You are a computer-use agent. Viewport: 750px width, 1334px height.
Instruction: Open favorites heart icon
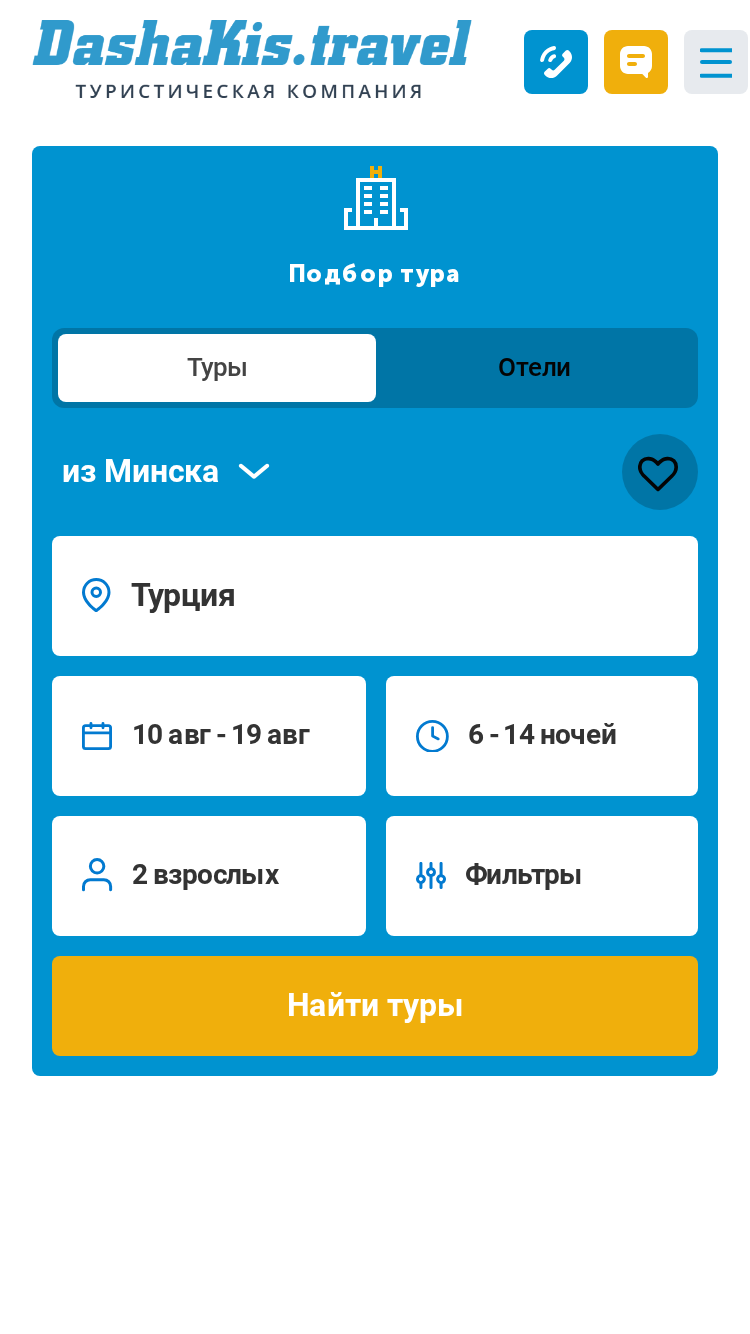point(660,472)
